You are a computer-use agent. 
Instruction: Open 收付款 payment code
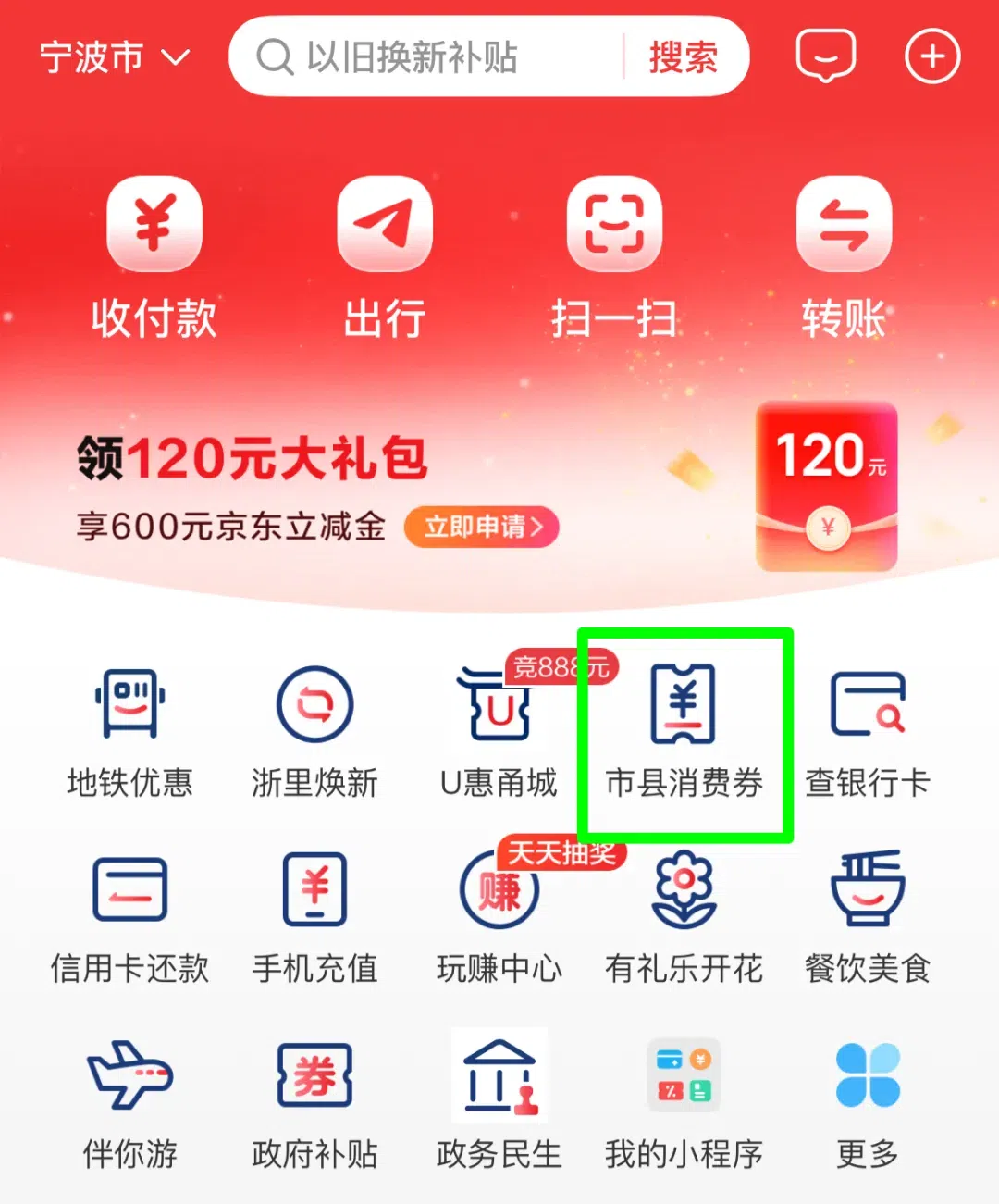click(154, 254)
